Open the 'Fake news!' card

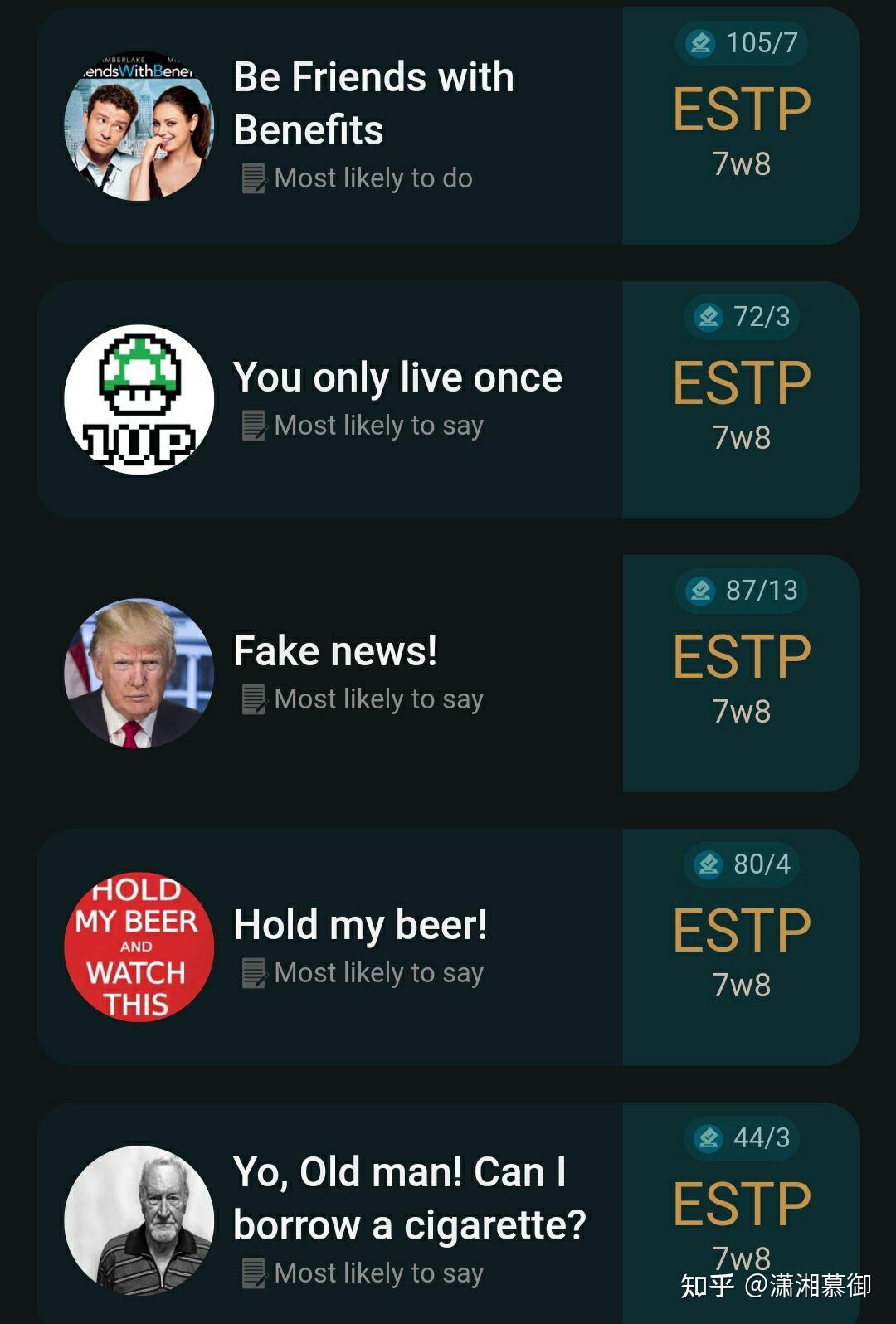coord(335,652)
